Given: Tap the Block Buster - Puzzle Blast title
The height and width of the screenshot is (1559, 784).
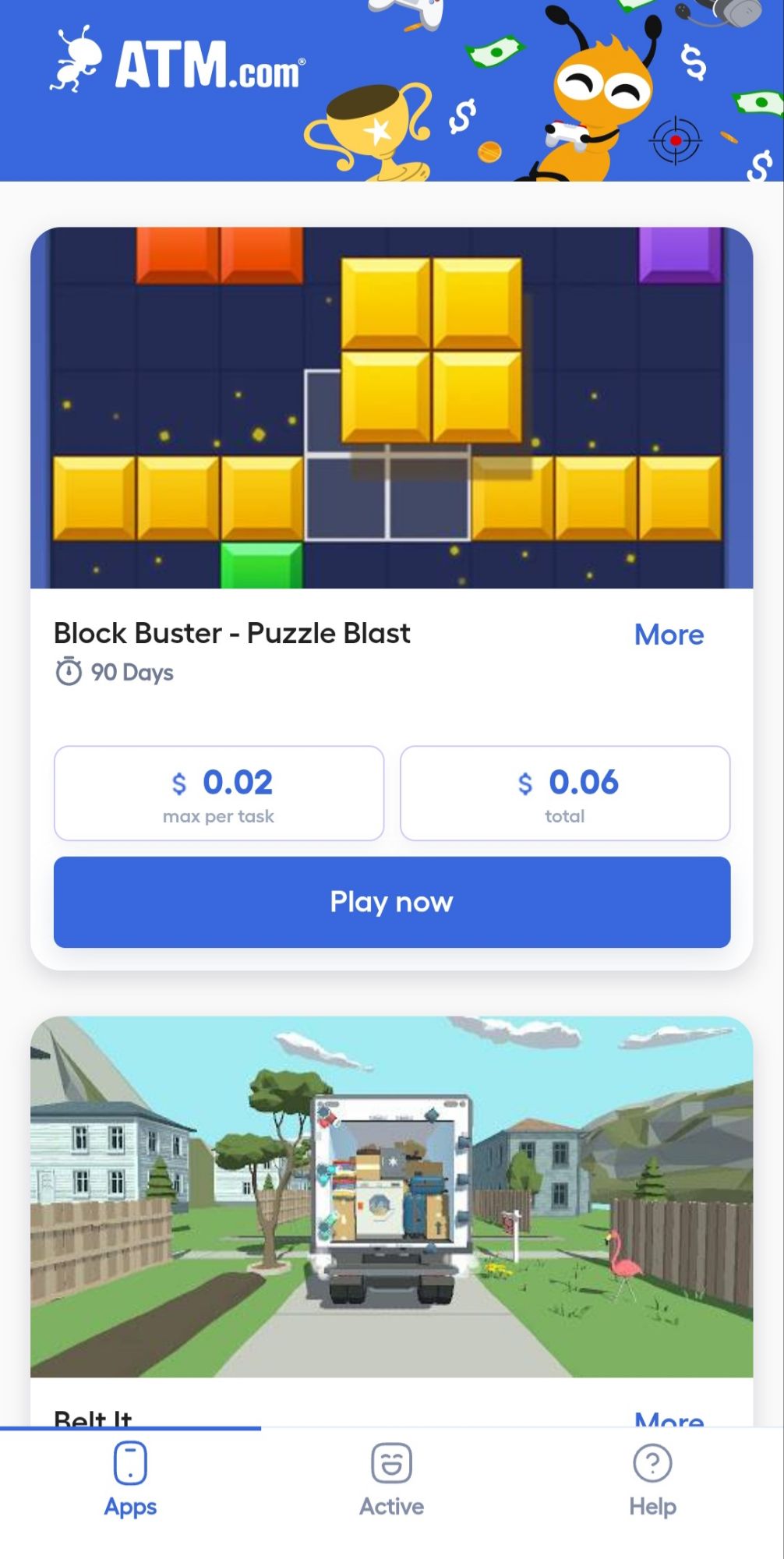Looking at the screenshot, I should (x=231, y=633).
